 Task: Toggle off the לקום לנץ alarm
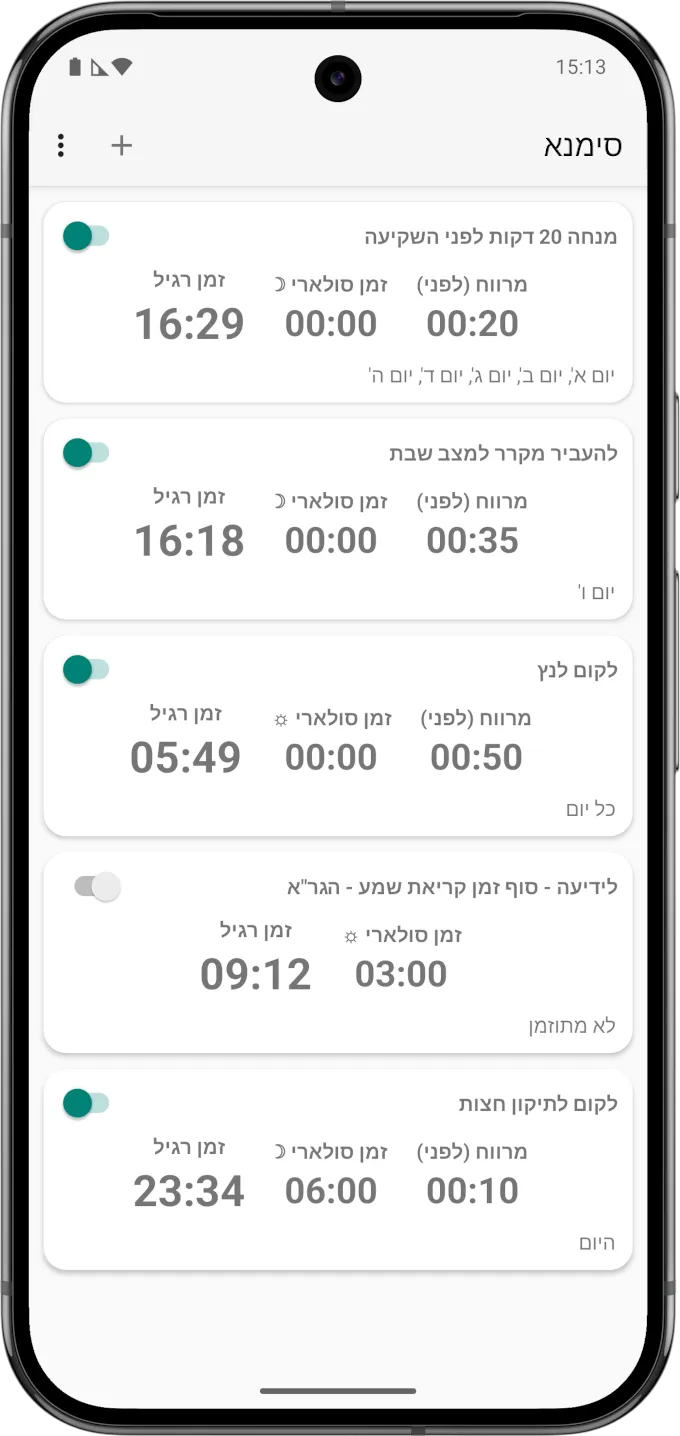point(86,670)
